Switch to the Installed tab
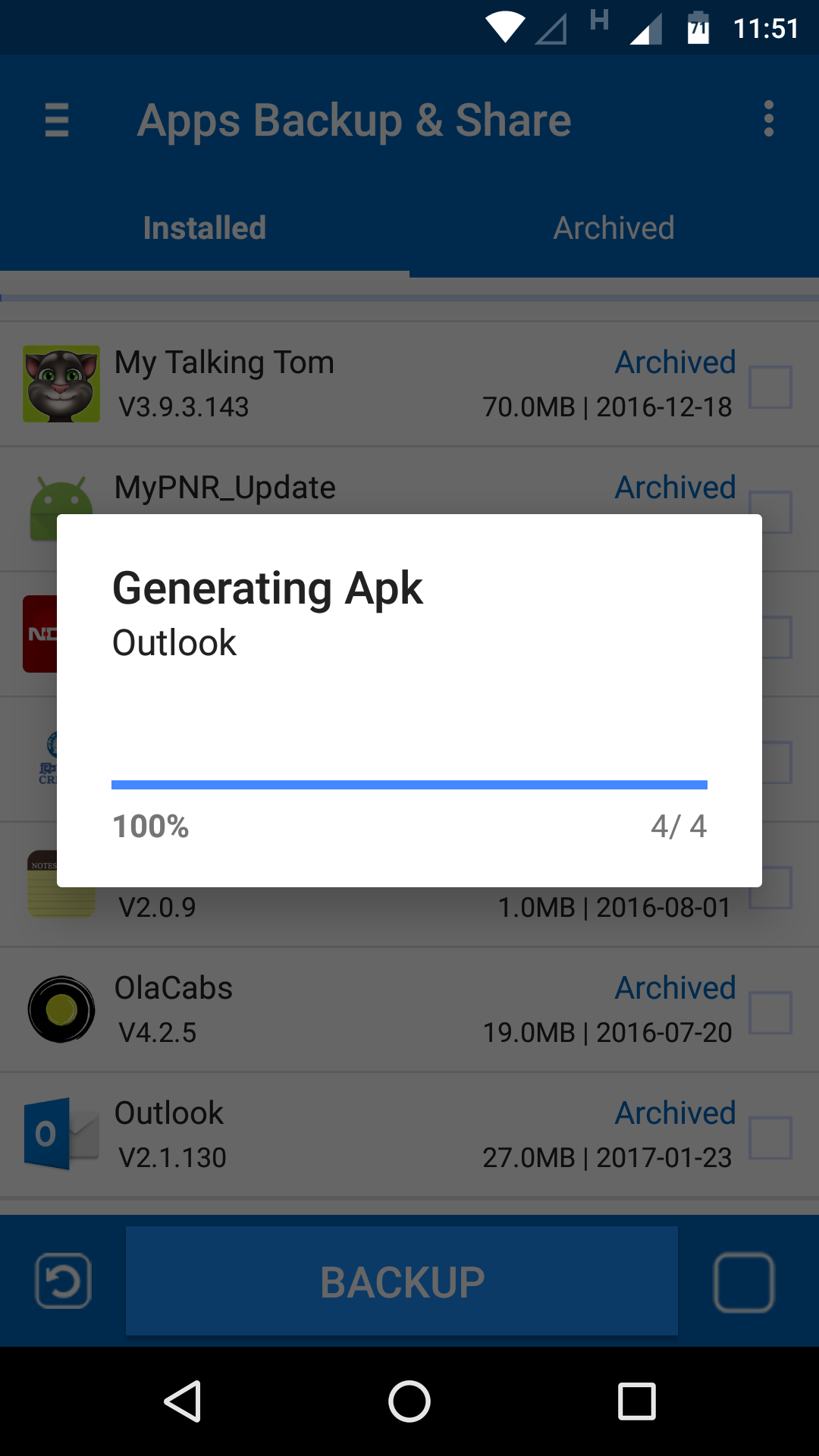819x1456 pixels. pos(205,228)
